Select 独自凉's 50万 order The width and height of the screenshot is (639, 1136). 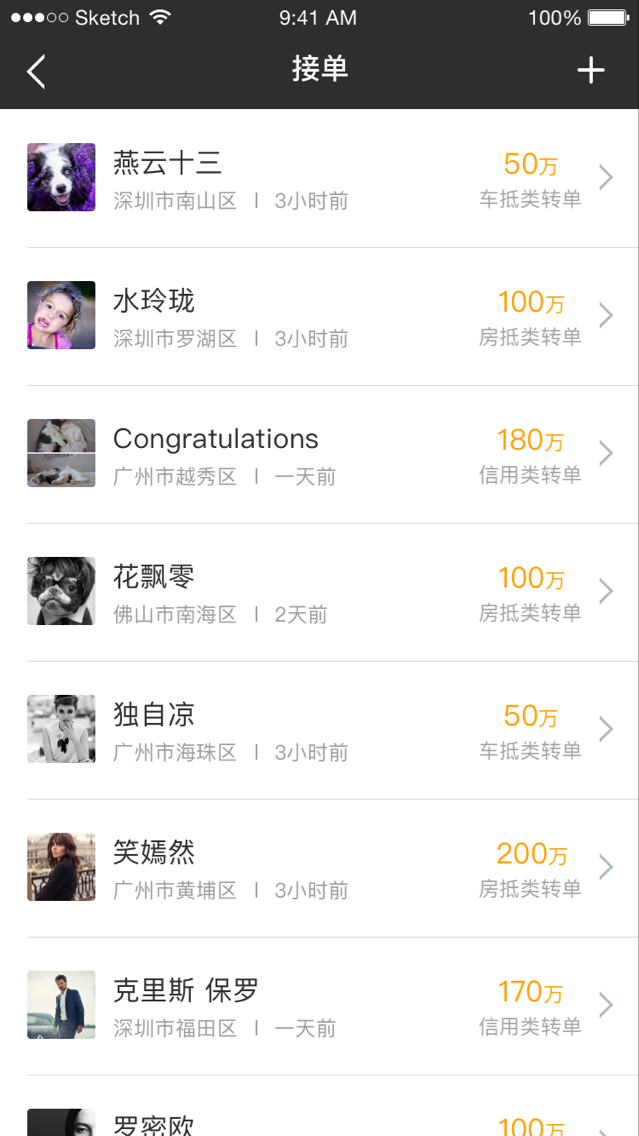pos(320,730)
